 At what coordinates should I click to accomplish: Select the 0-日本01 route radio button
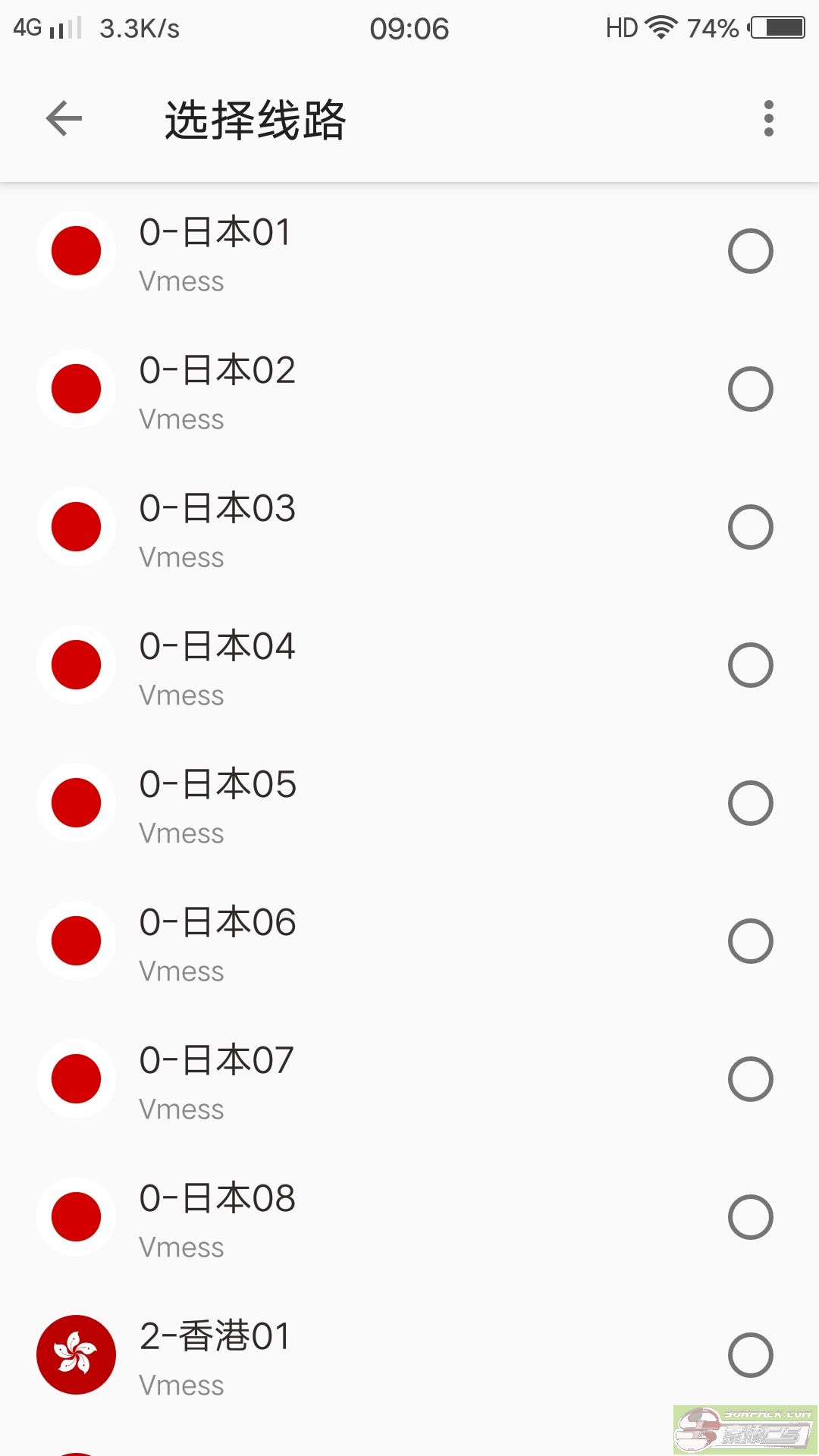pyautogui.click(x=750, y=251)
